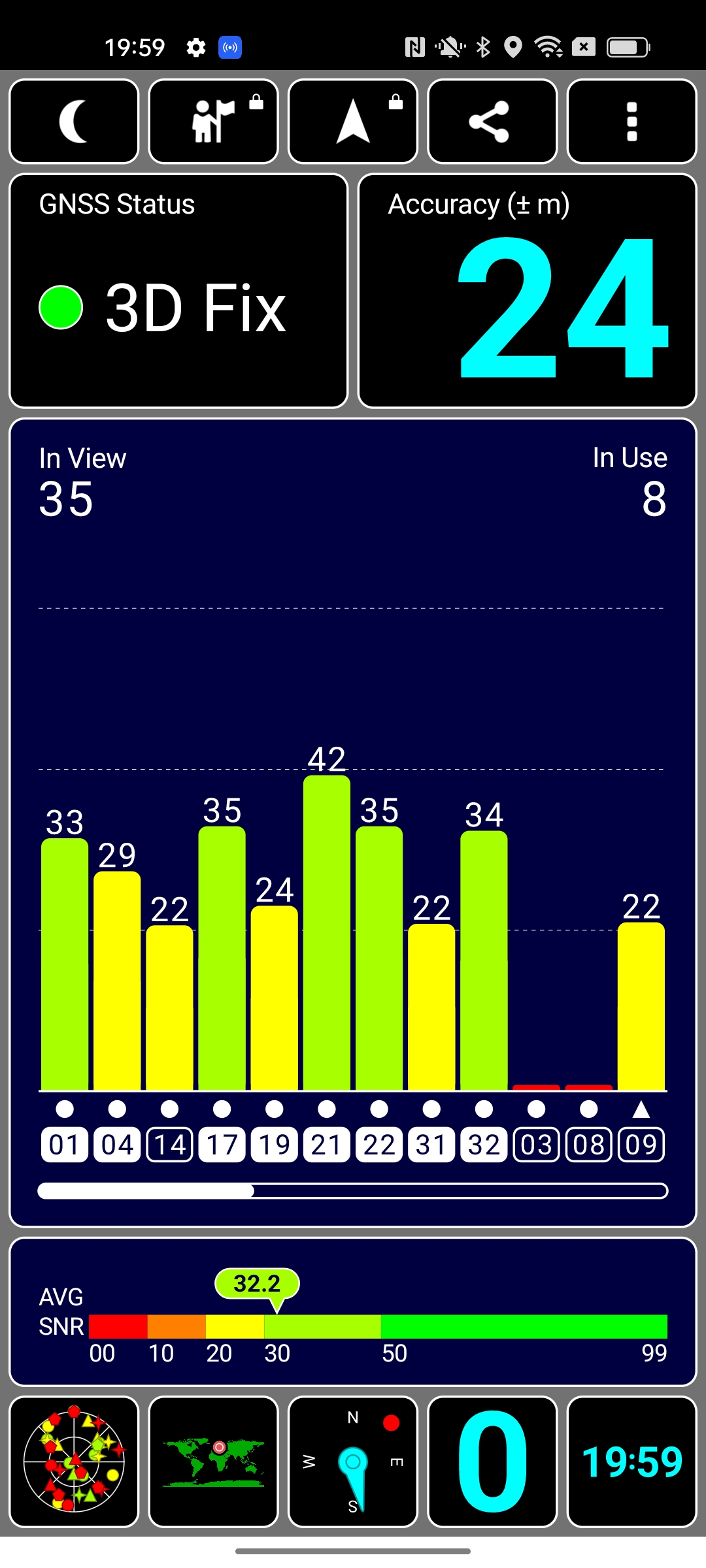Open the GNSS Status 3D Fix panel
Screen dimensions: 706x1568
pos(178,291)
